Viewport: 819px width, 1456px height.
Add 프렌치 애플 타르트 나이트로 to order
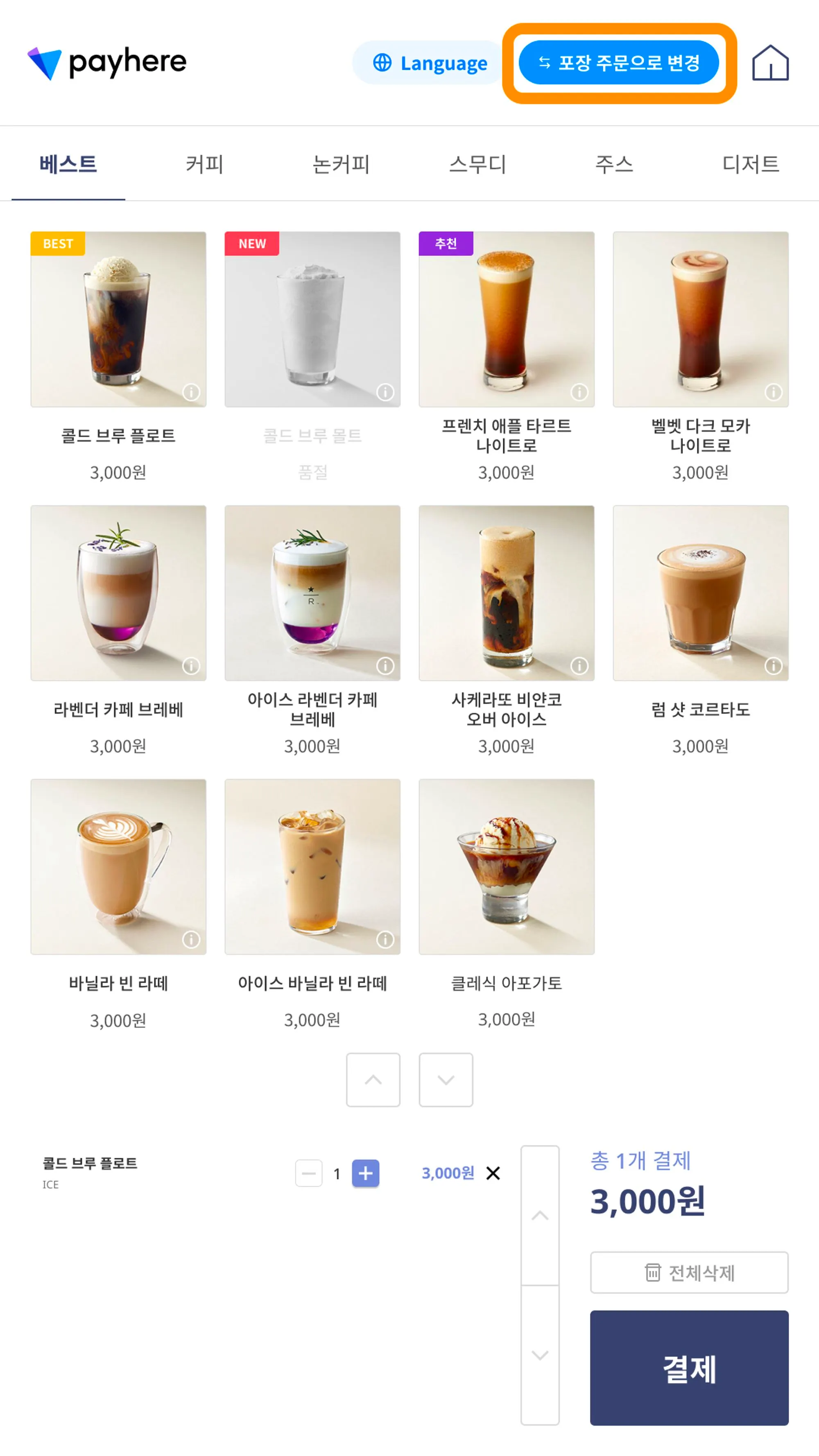[506, 319]
